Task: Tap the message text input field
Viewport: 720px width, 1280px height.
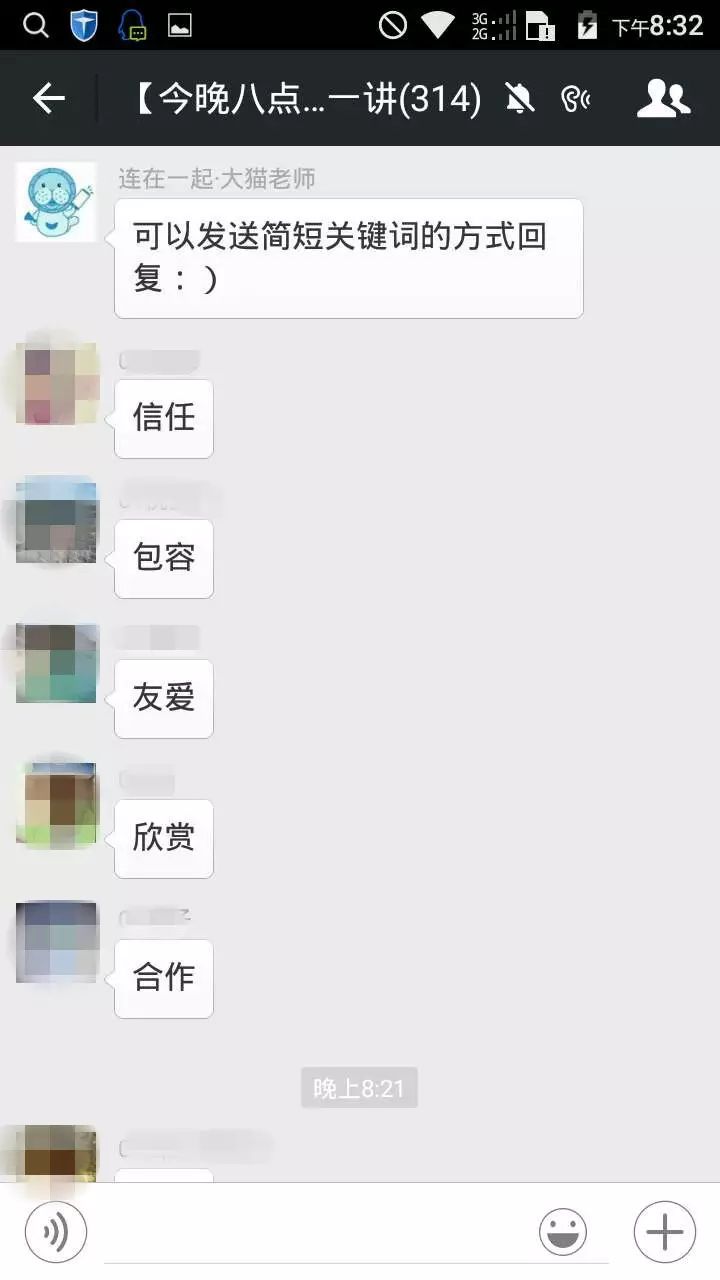Action: point(310,1232)
